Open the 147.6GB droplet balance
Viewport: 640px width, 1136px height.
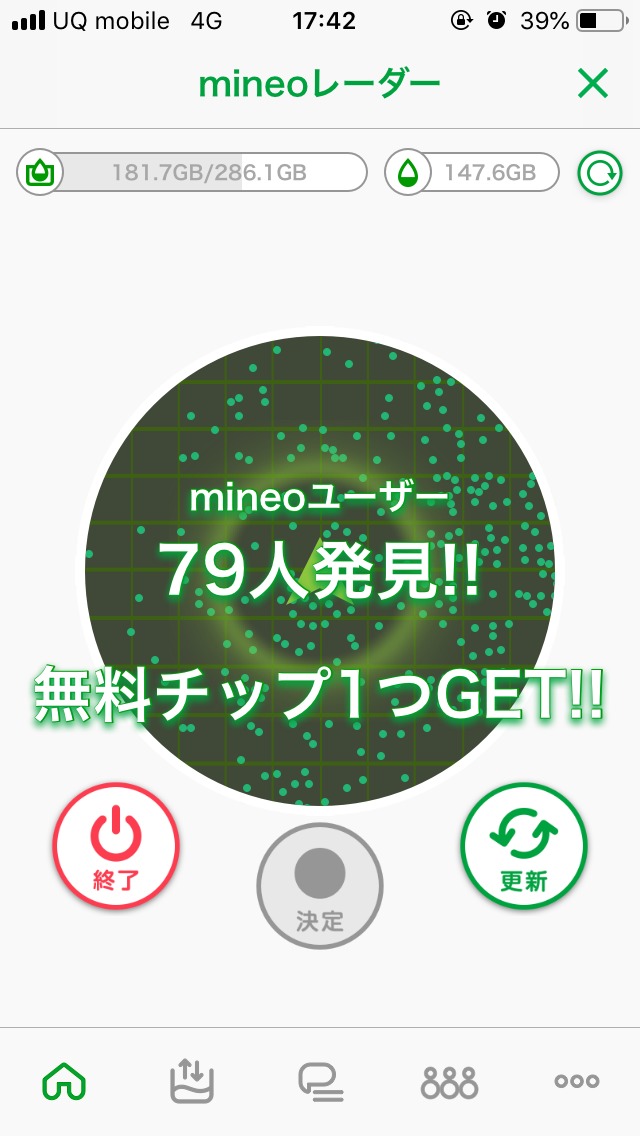point(474,173)
